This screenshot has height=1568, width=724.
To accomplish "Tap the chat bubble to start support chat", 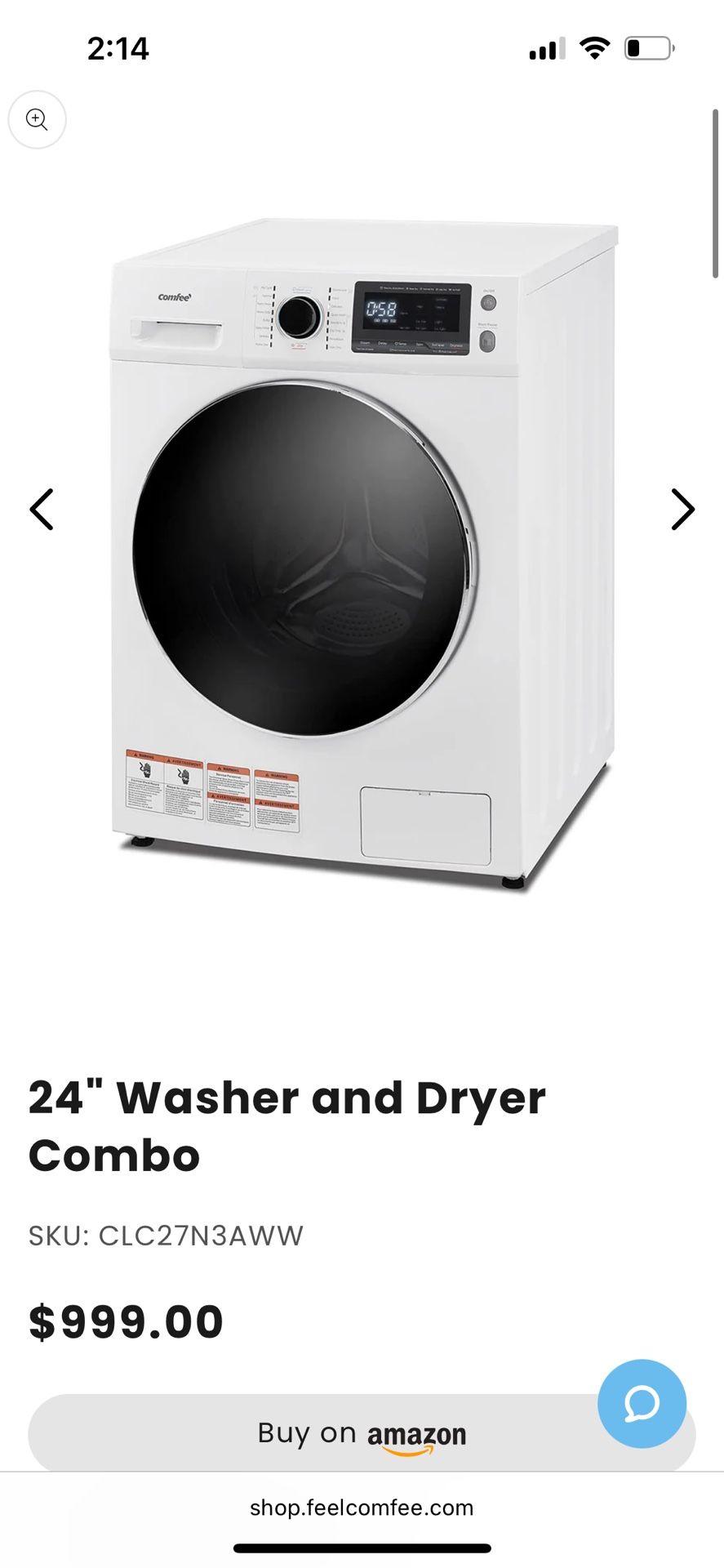I will pyautogui.click(x=642, y=1403).
